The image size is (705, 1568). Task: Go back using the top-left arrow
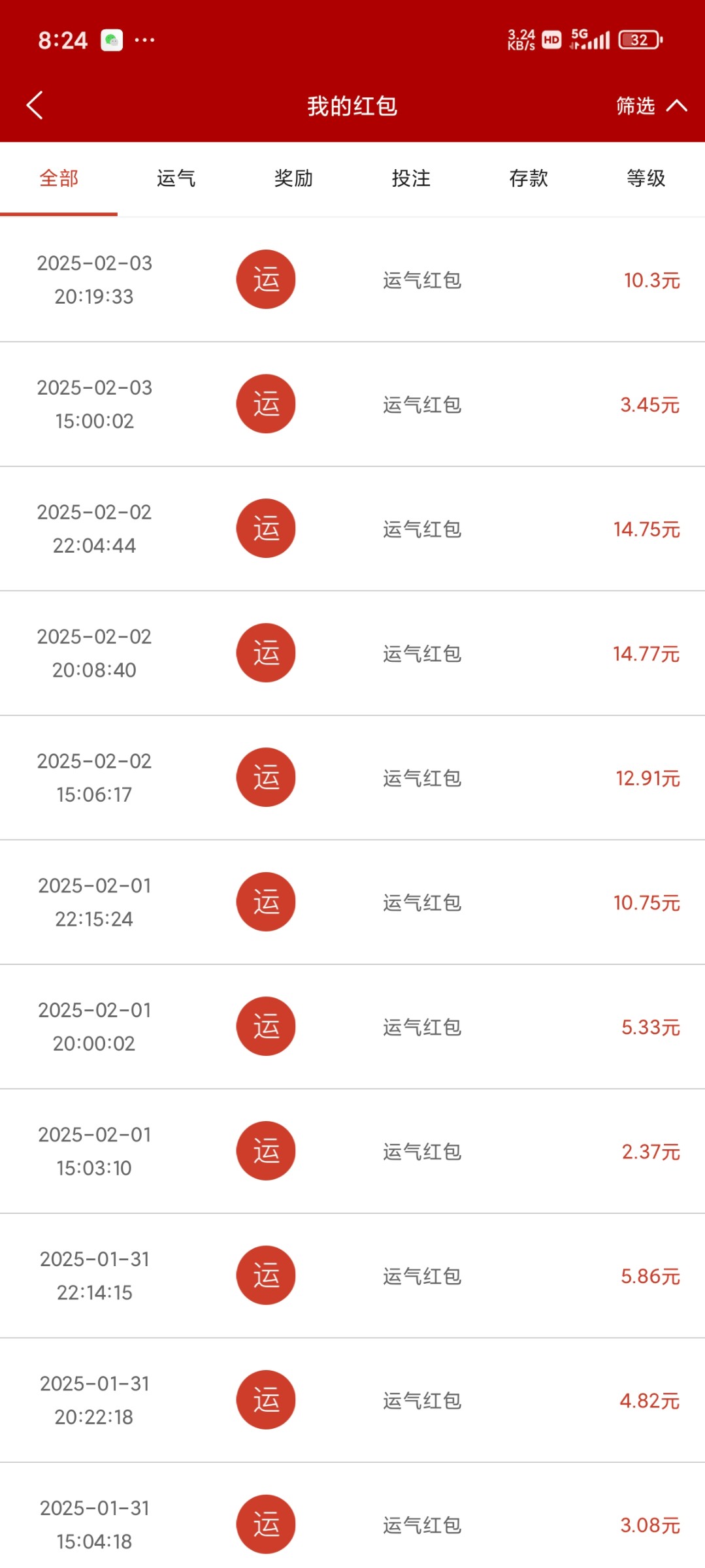(35, 105)
